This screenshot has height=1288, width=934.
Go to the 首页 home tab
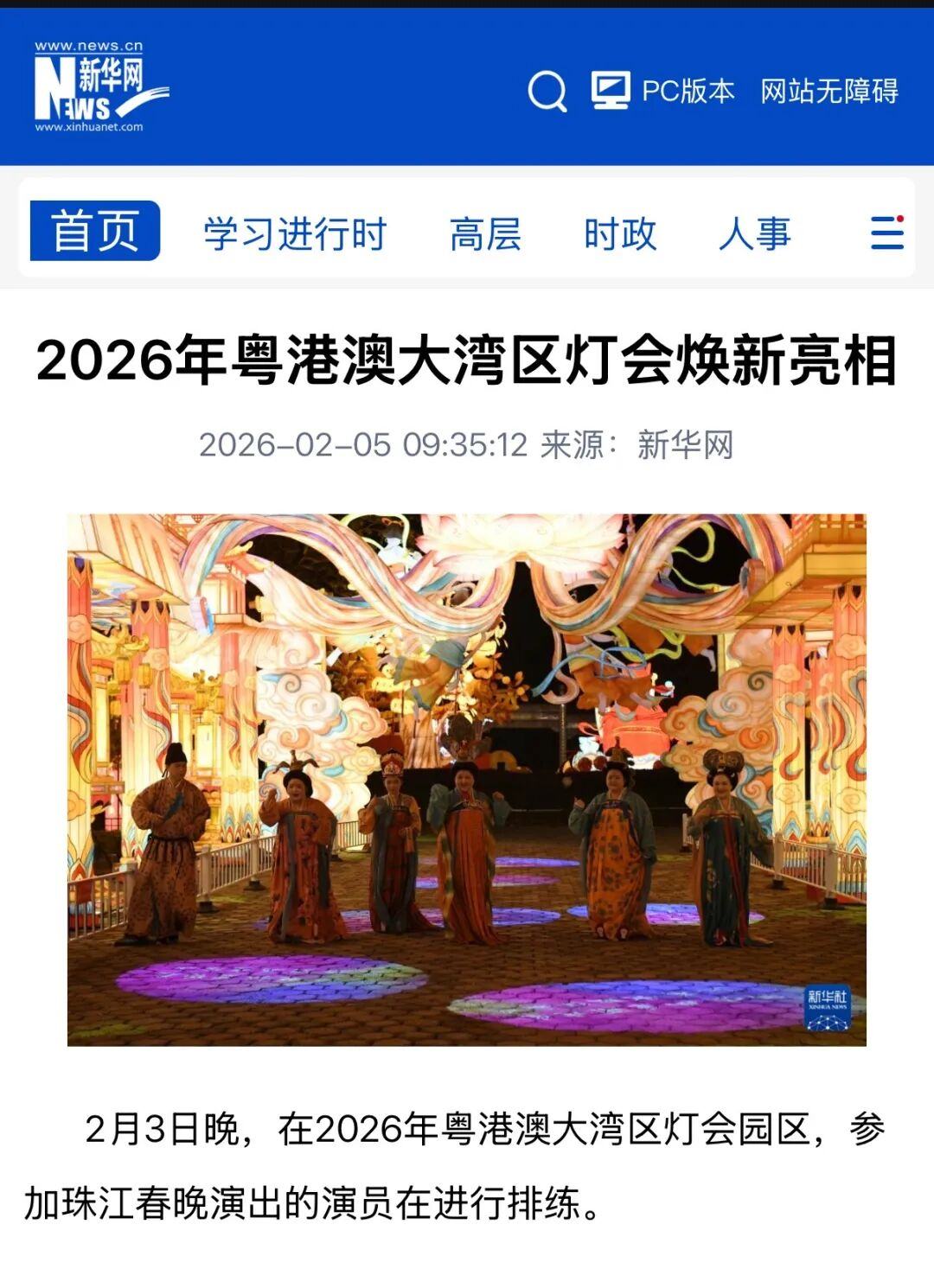click(x=95, y=232)
